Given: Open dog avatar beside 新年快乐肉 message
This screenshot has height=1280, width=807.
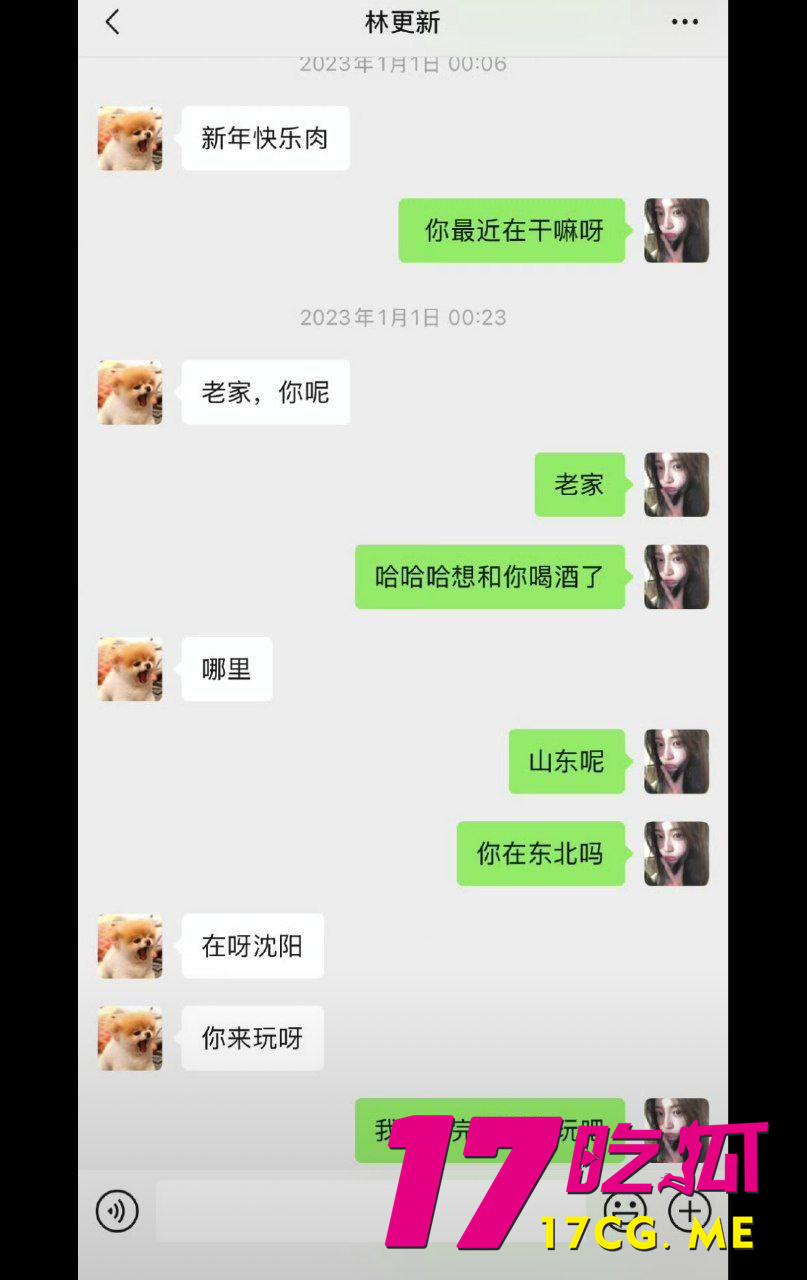Looking at the screenshot, I should 130,138.
